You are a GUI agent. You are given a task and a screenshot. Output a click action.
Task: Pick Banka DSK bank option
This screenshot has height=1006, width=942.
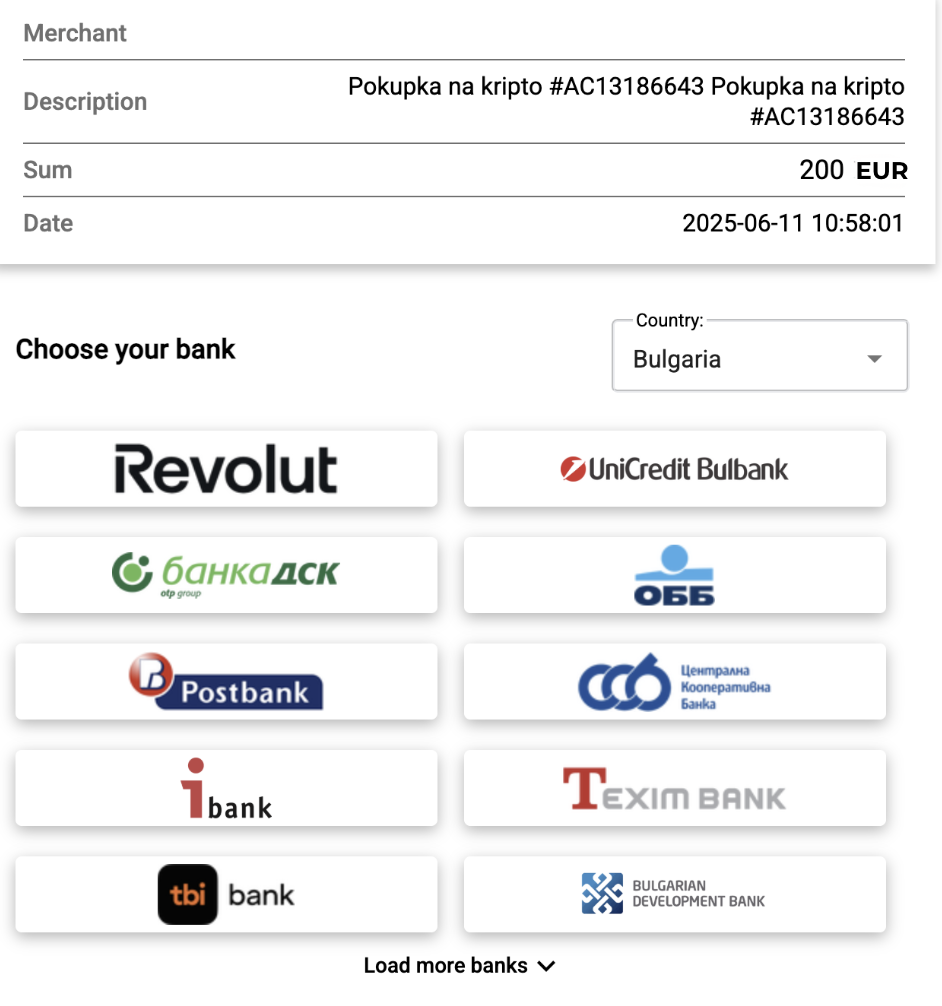tap(226, 575)
